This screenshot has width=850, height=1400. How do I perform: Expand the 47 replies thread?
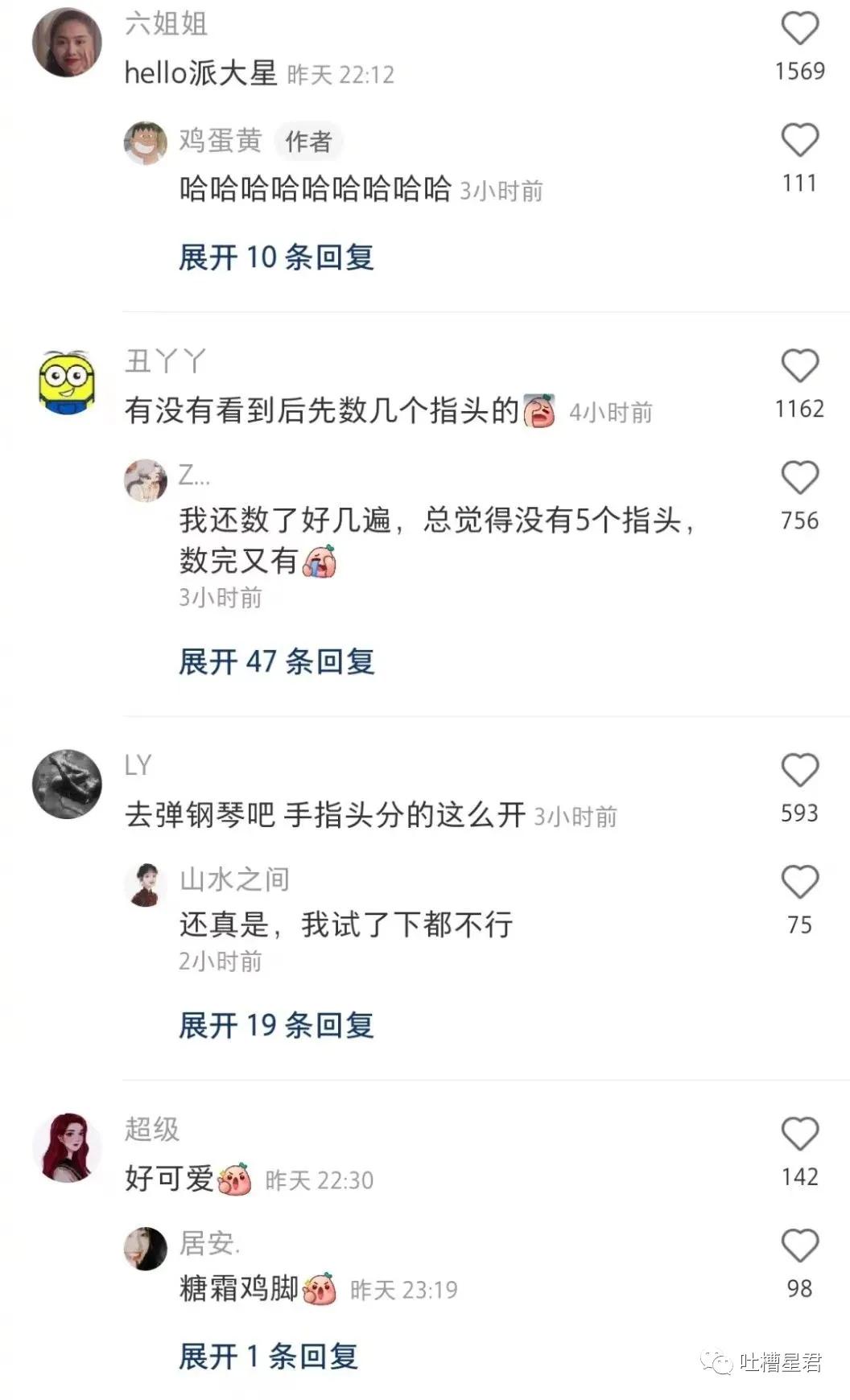coord(276,661)
